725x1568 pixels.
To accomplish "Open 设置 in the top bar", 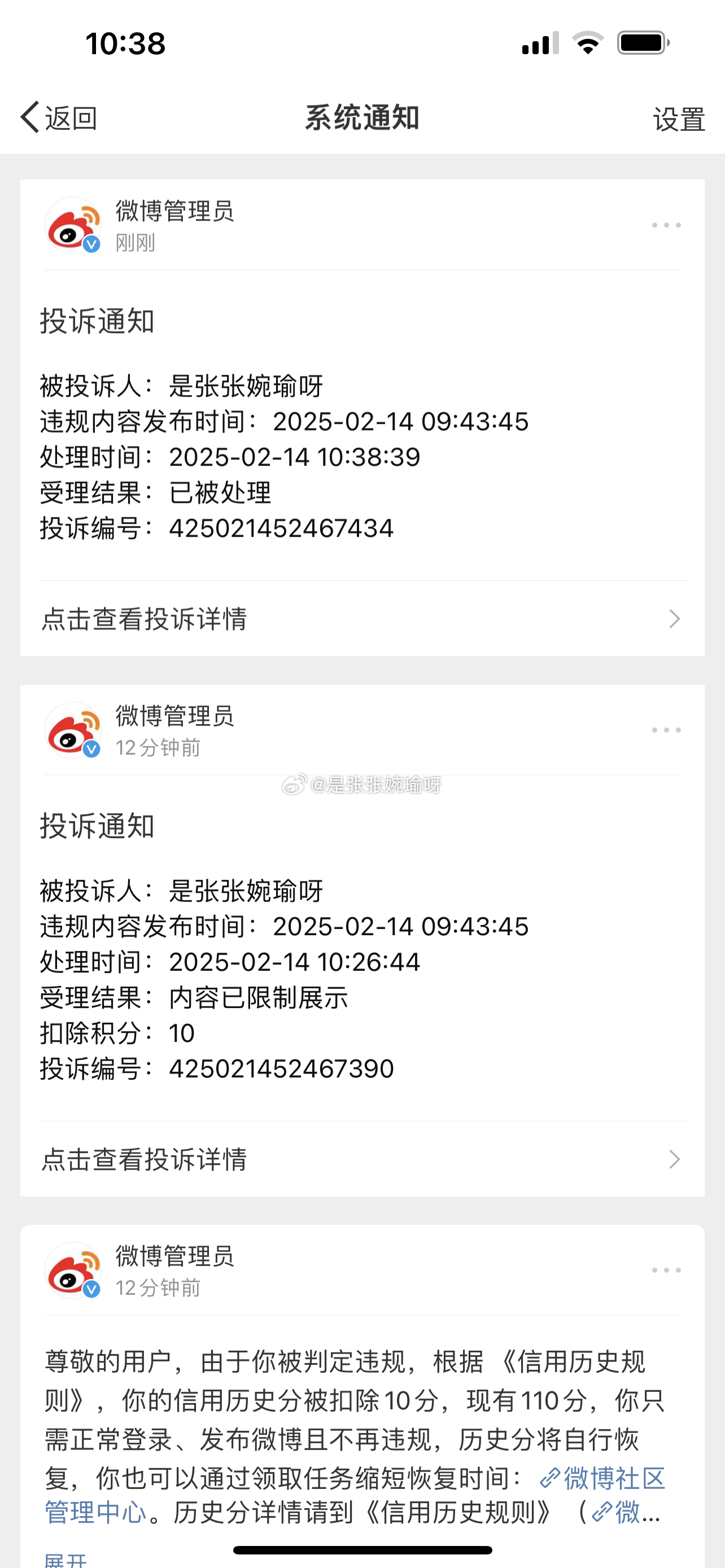I will pos(679,119).
